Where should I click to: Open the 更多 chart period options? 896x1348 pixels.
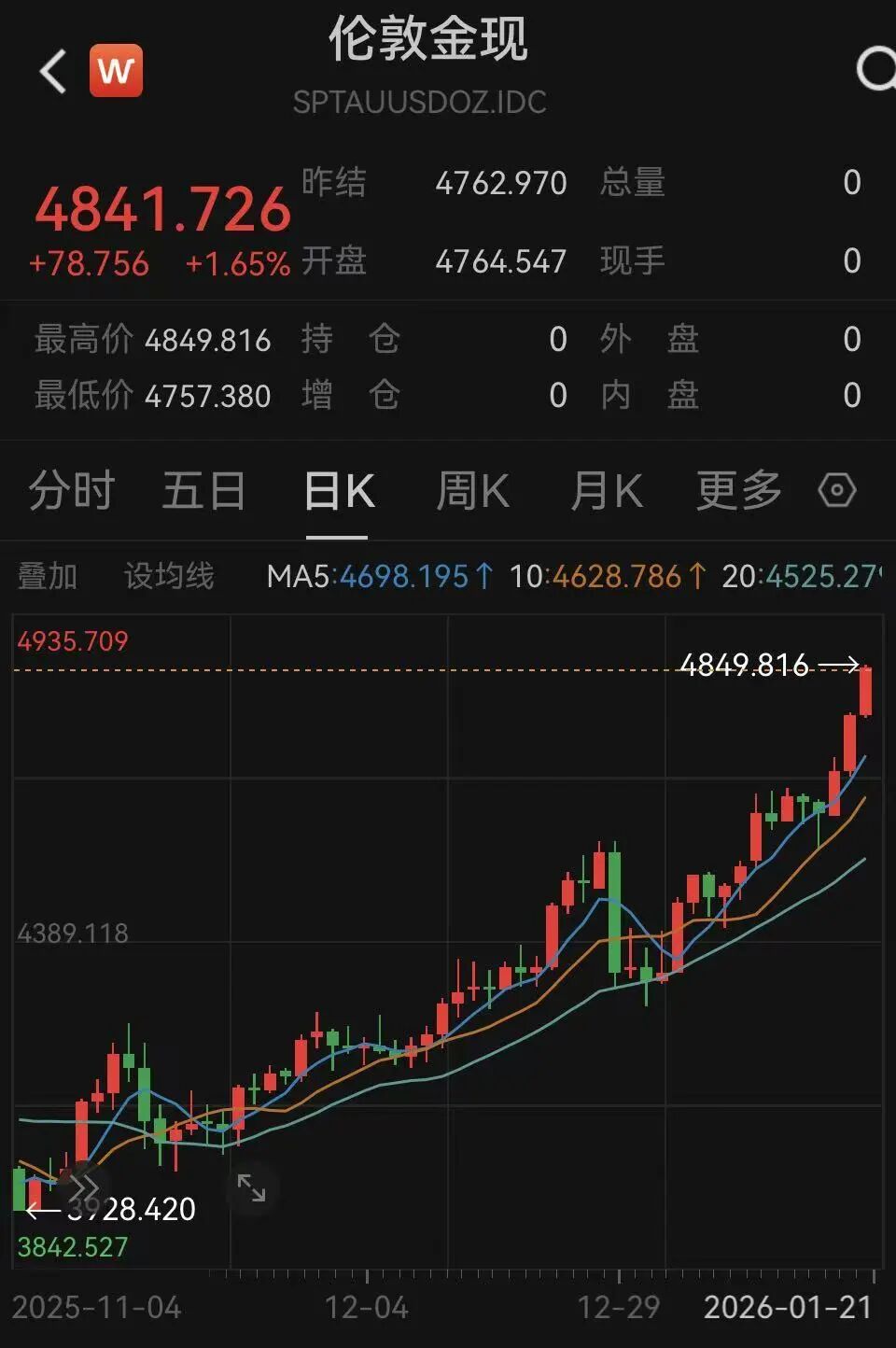pos(738,490)
